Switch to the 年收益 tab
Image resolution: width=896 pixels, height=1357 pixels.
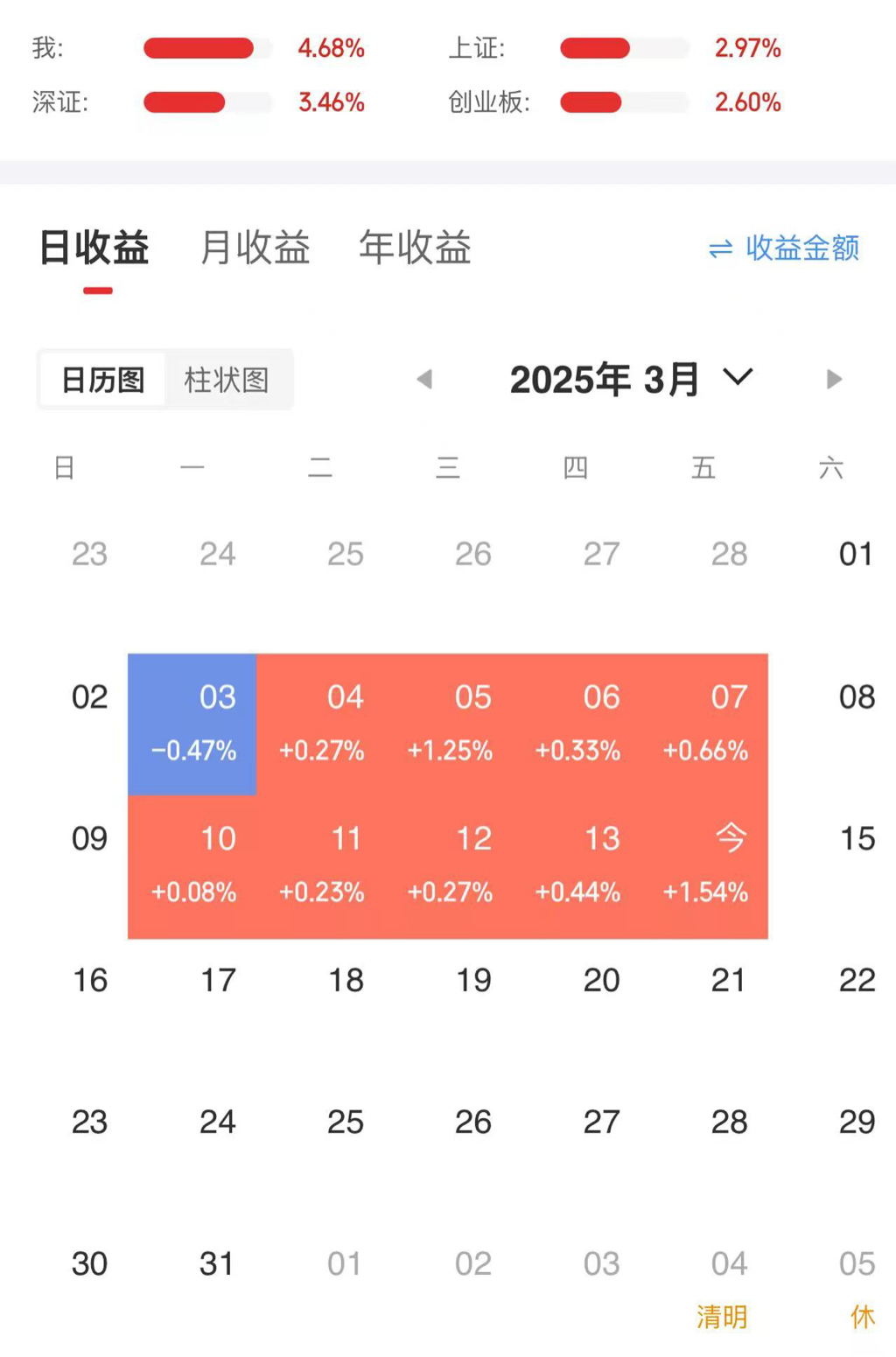[415, 248]
